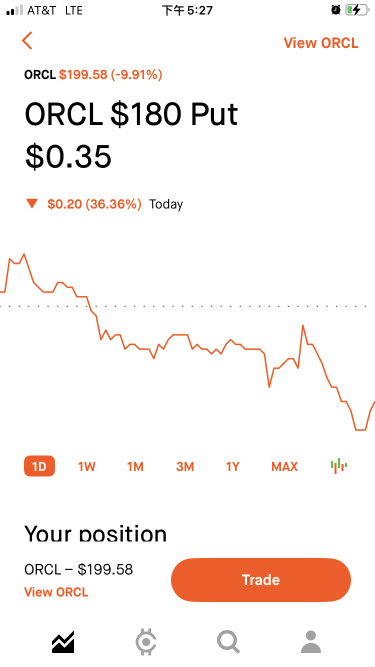Open the top-right View ORCL link
The width and height of the screenshot is (375, 667).
pyautogui.click(x=321, y=43)
